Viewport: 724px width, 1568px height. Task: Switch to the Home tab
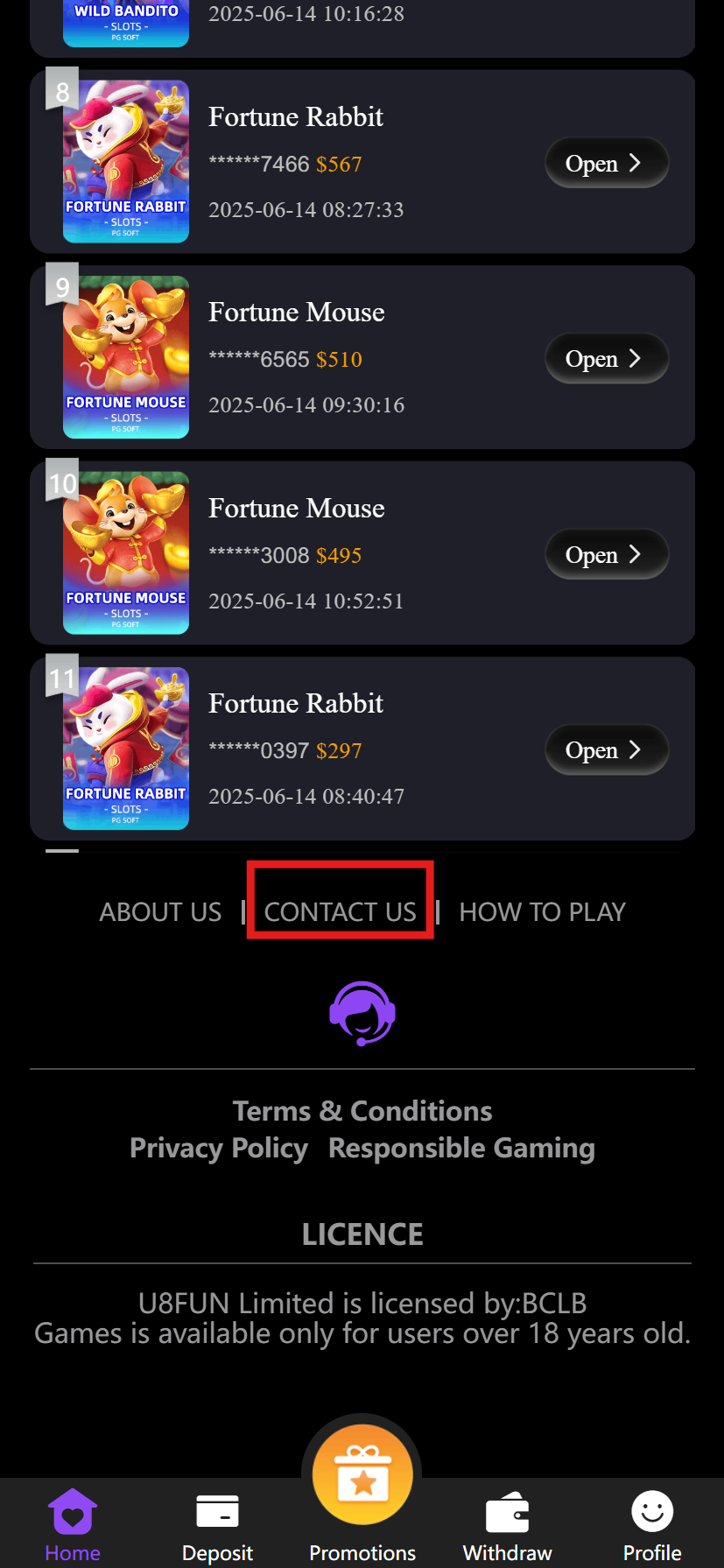[73, 1524]
